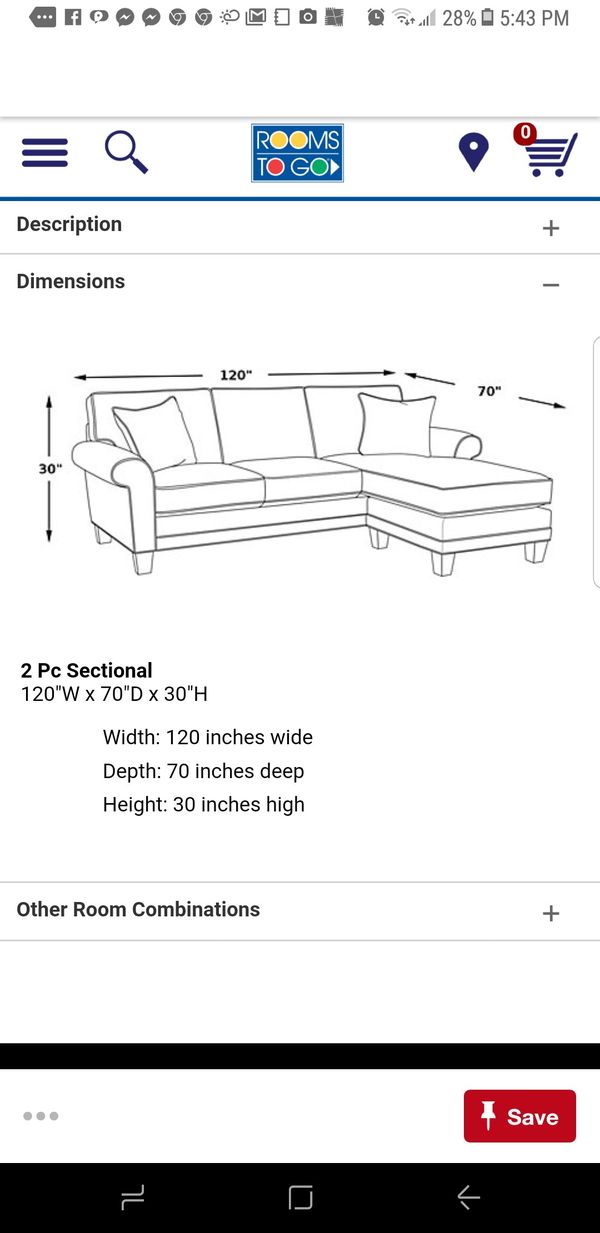Save this pin
The image size is (600, 1233).
point(520,1116)
